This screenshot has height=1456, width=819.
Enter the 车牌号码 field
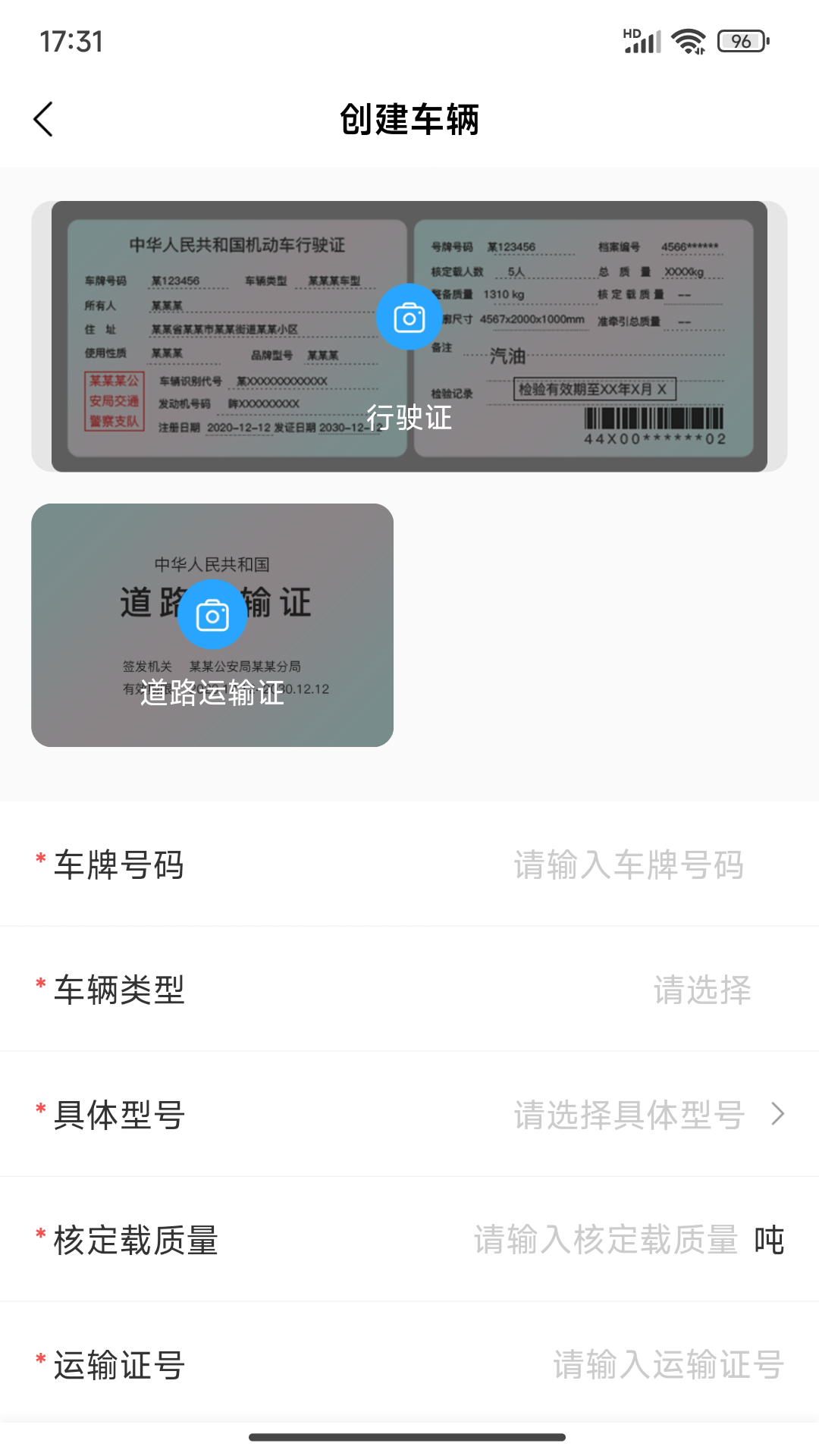(628, 865)
